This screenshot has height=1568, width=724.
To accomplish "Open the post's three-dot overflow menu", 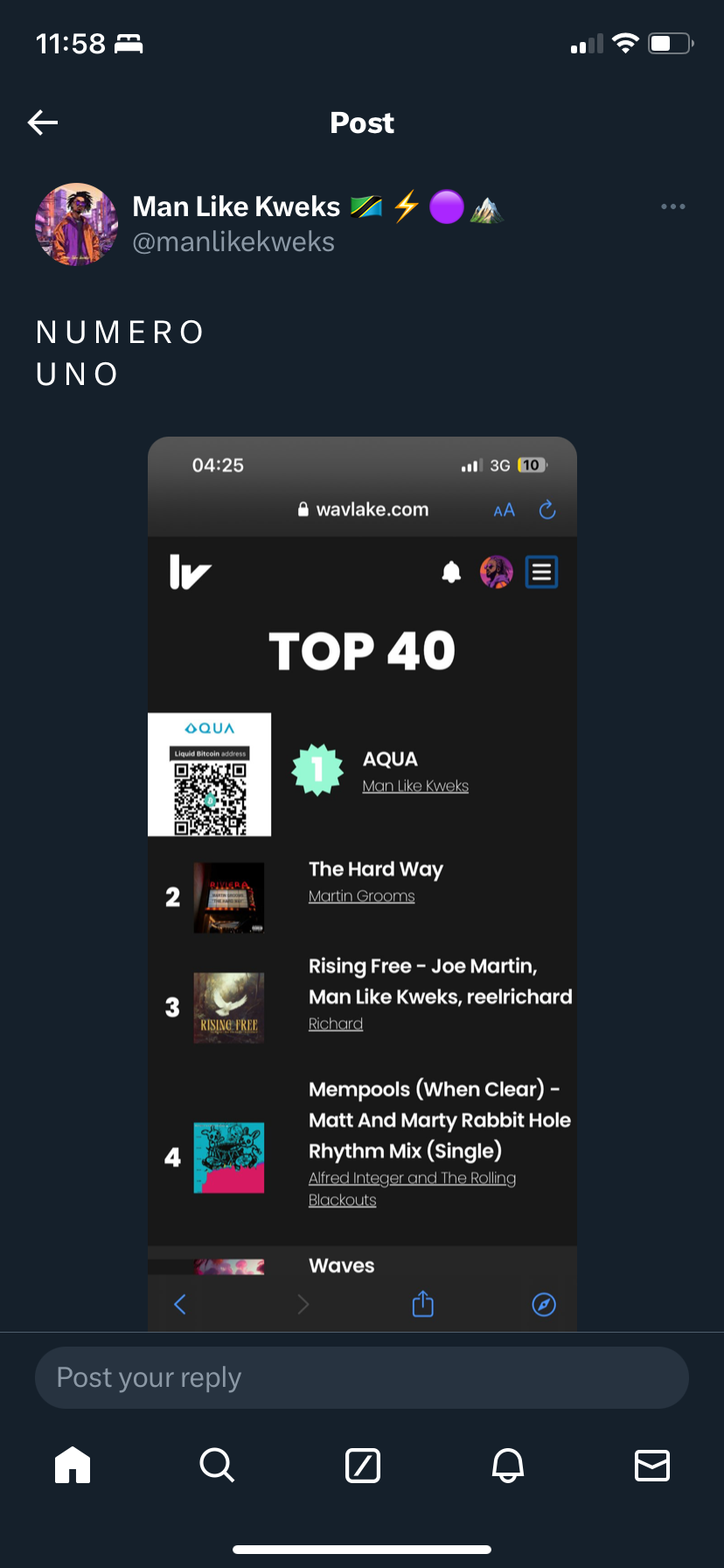I will [673, 206].
